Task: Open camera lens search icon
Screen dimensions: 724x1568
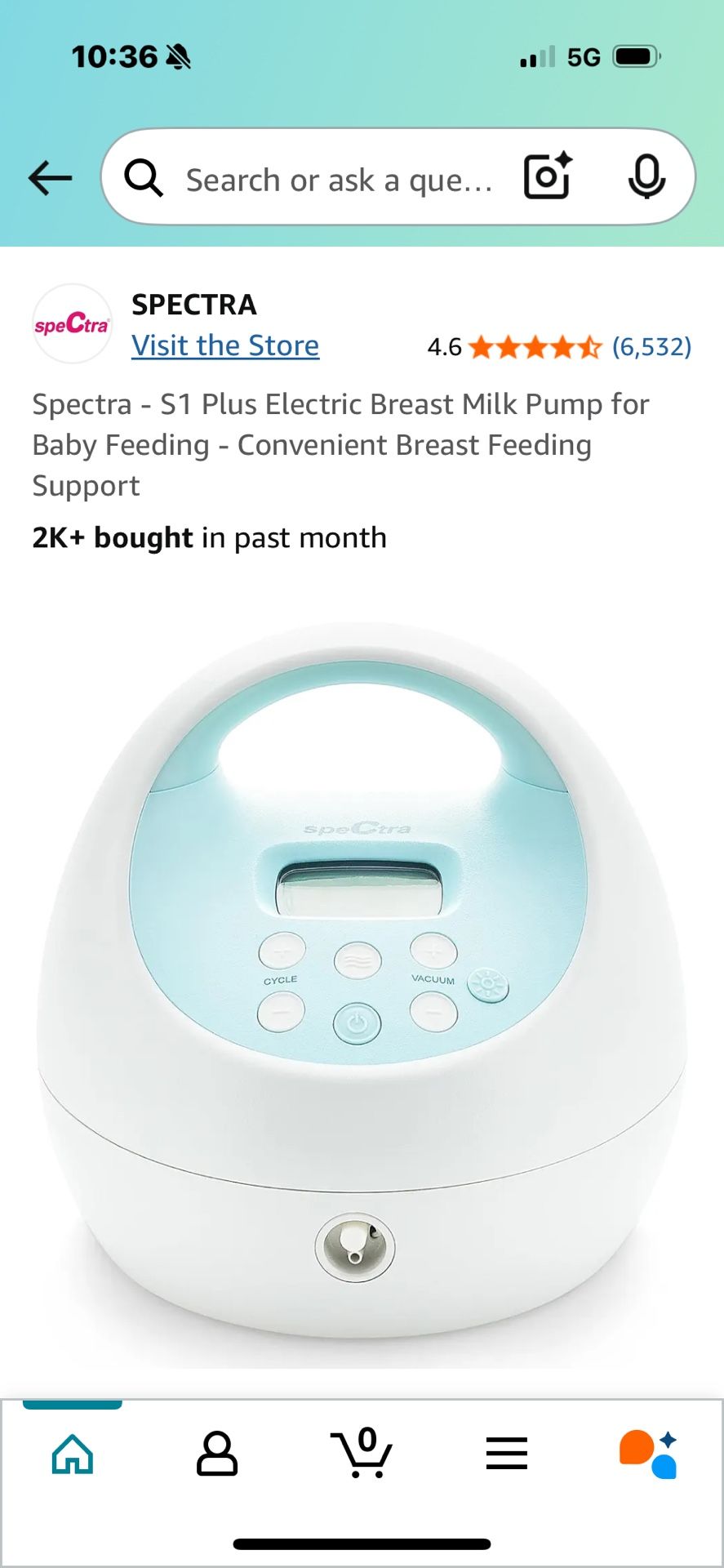Action: (547, 176)
